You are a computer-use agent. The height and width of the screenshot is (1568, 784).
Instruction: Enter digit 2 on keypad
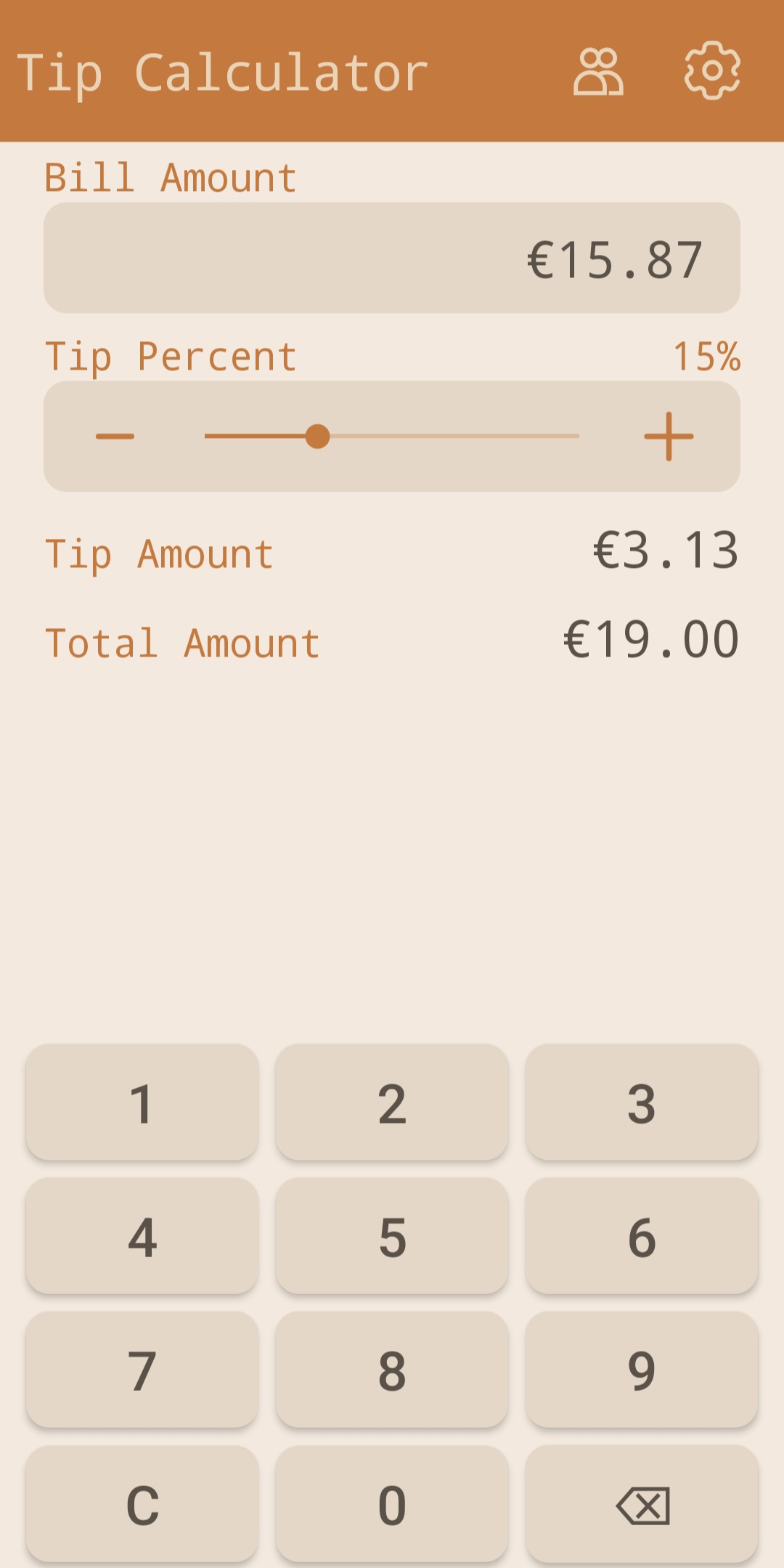point(392,1102)
